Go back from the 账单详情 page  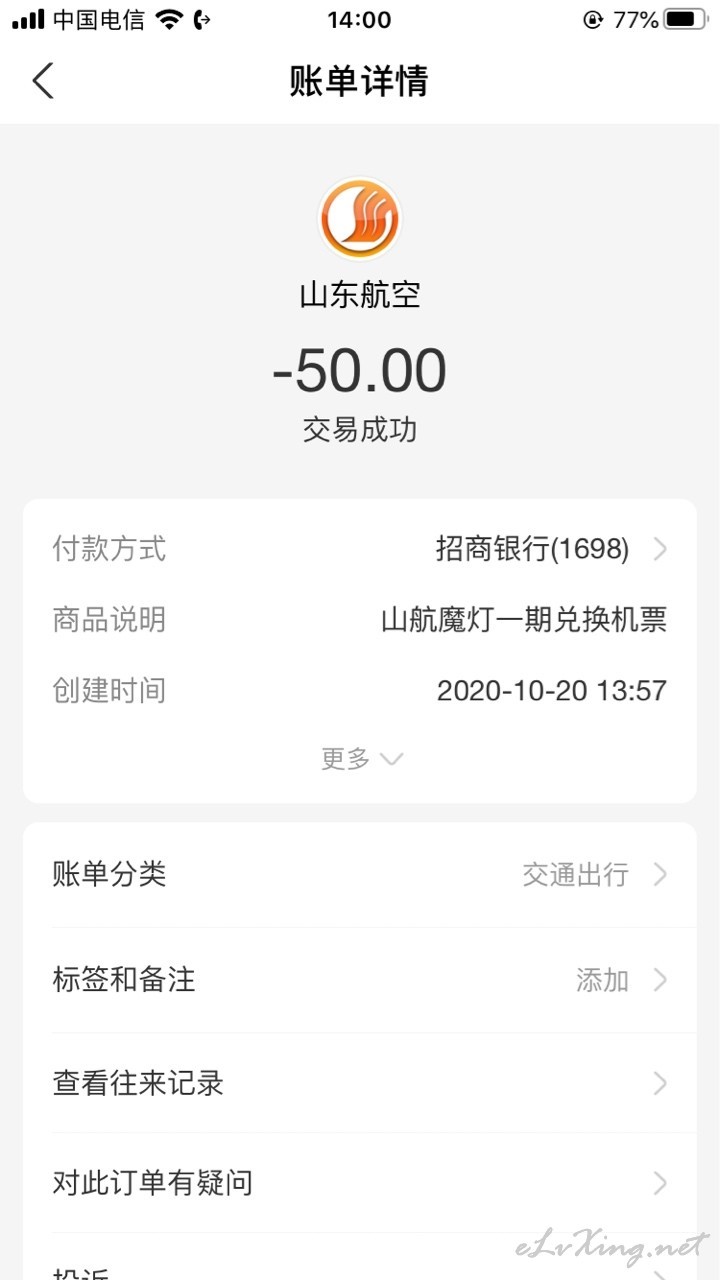coord(43,81)
